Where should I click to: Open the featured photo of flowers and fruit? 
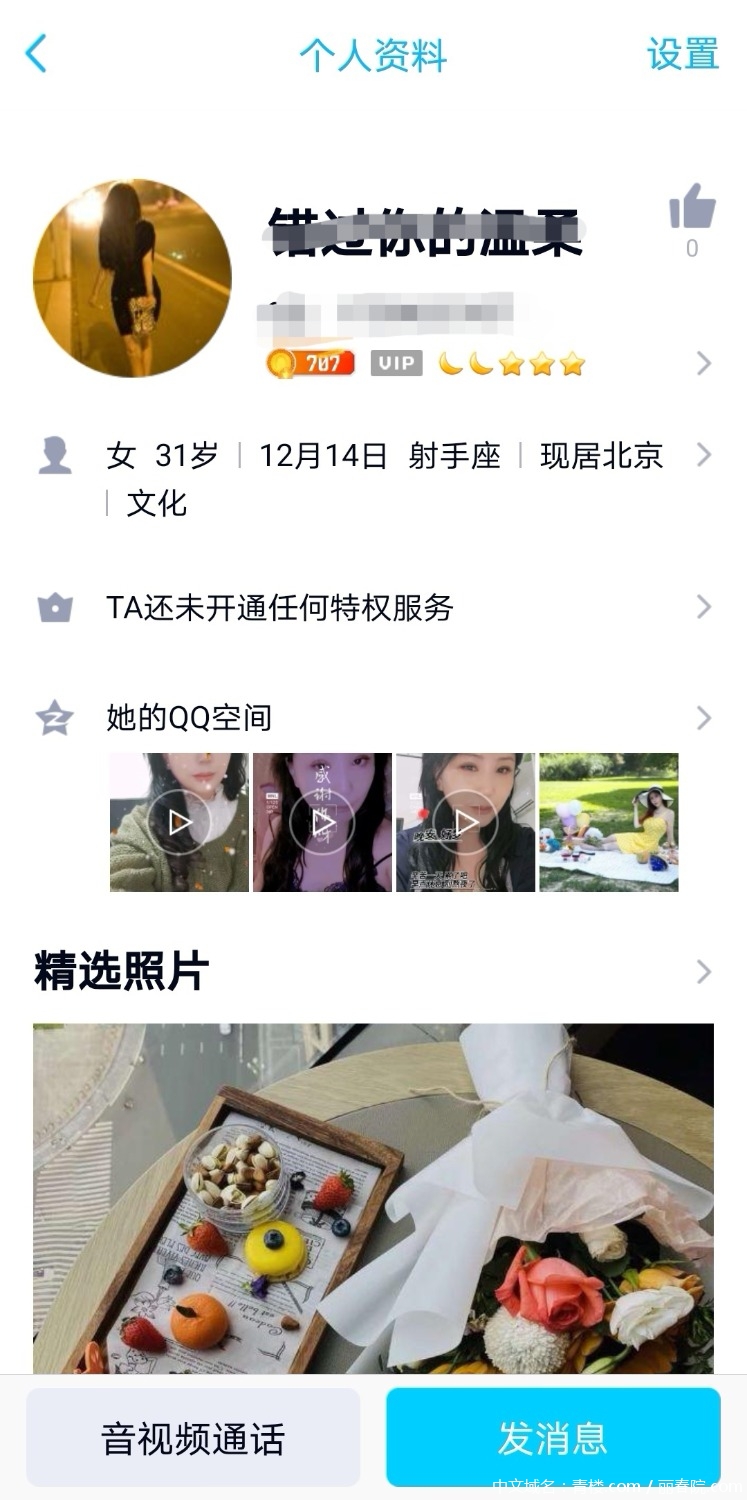[373, 1198]
